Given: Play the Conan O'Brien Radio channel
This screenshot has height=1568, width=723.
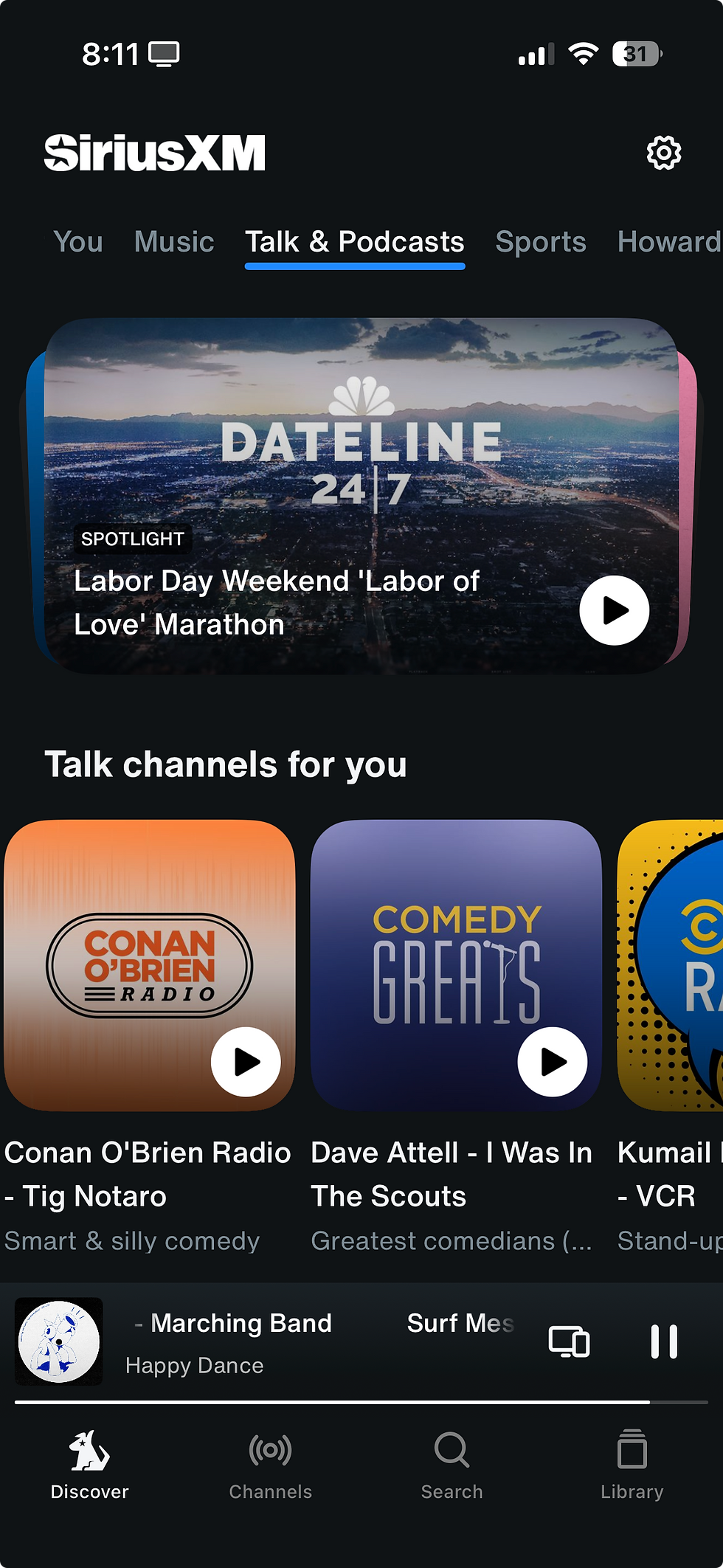Looking at the screenshot, I should coord(246,1062).
